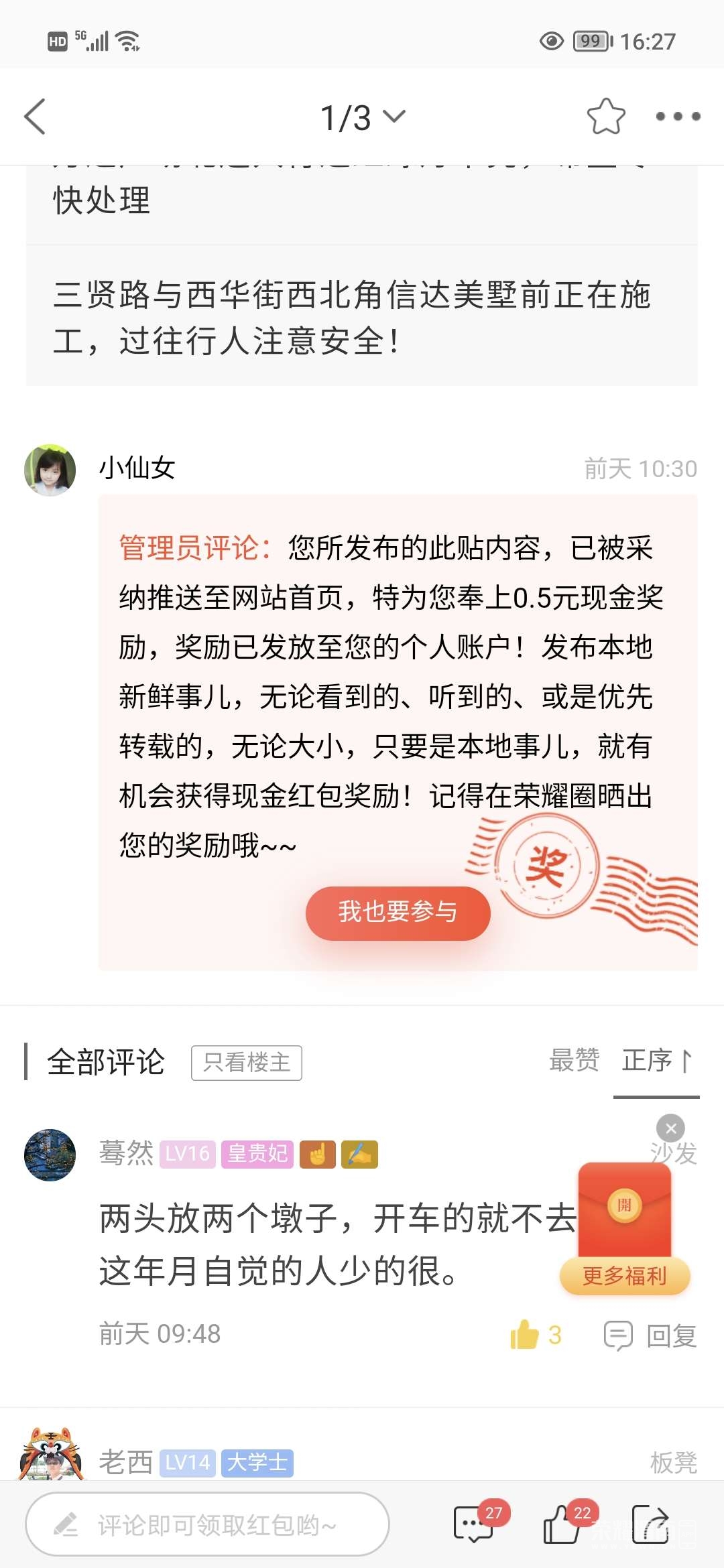Open 小仙女's profile avatar
Image resolution: width=724 pixels, height=1568 pixels.
point(50,470)
